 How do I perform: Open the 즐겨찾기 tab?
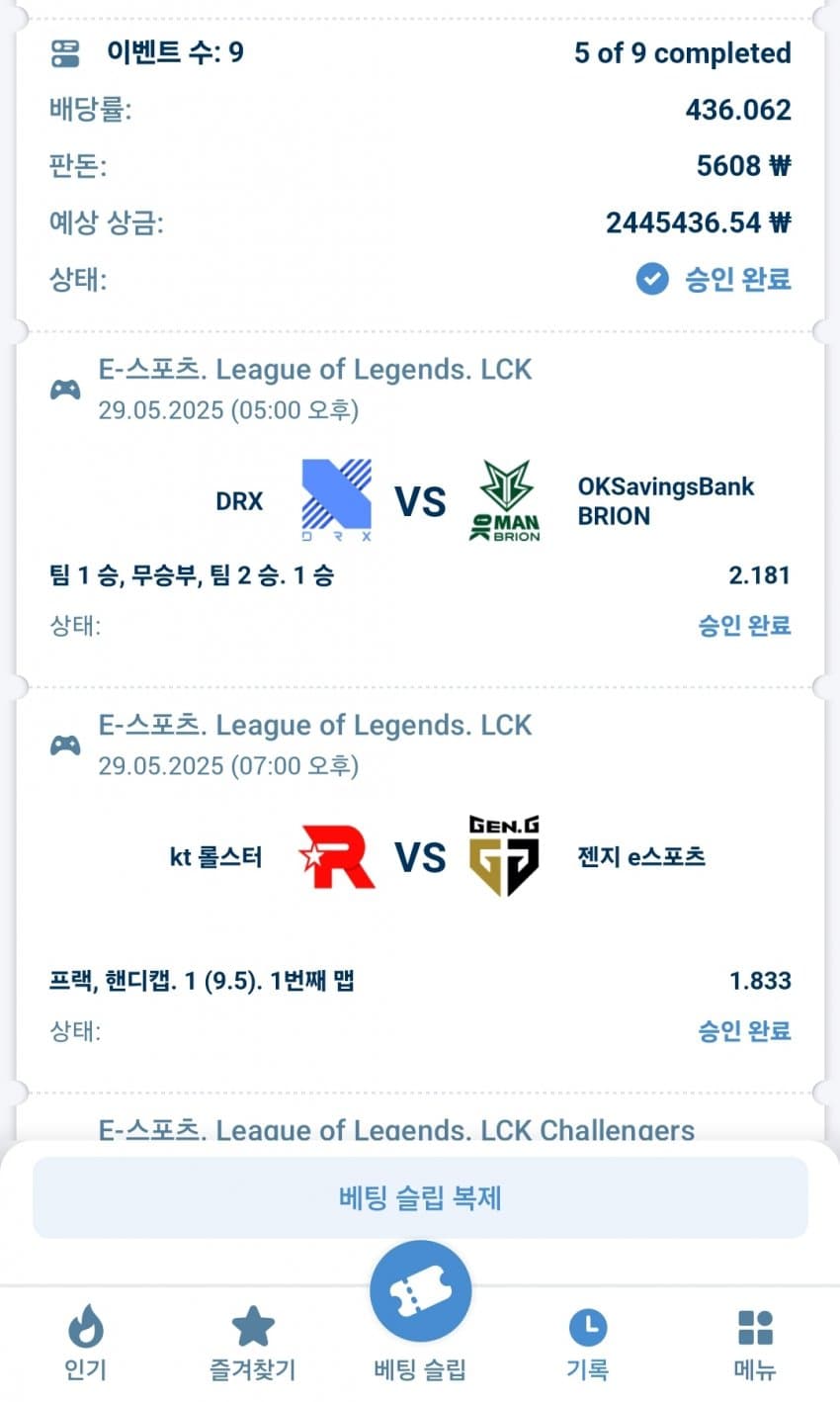[x=252, y=1343]
